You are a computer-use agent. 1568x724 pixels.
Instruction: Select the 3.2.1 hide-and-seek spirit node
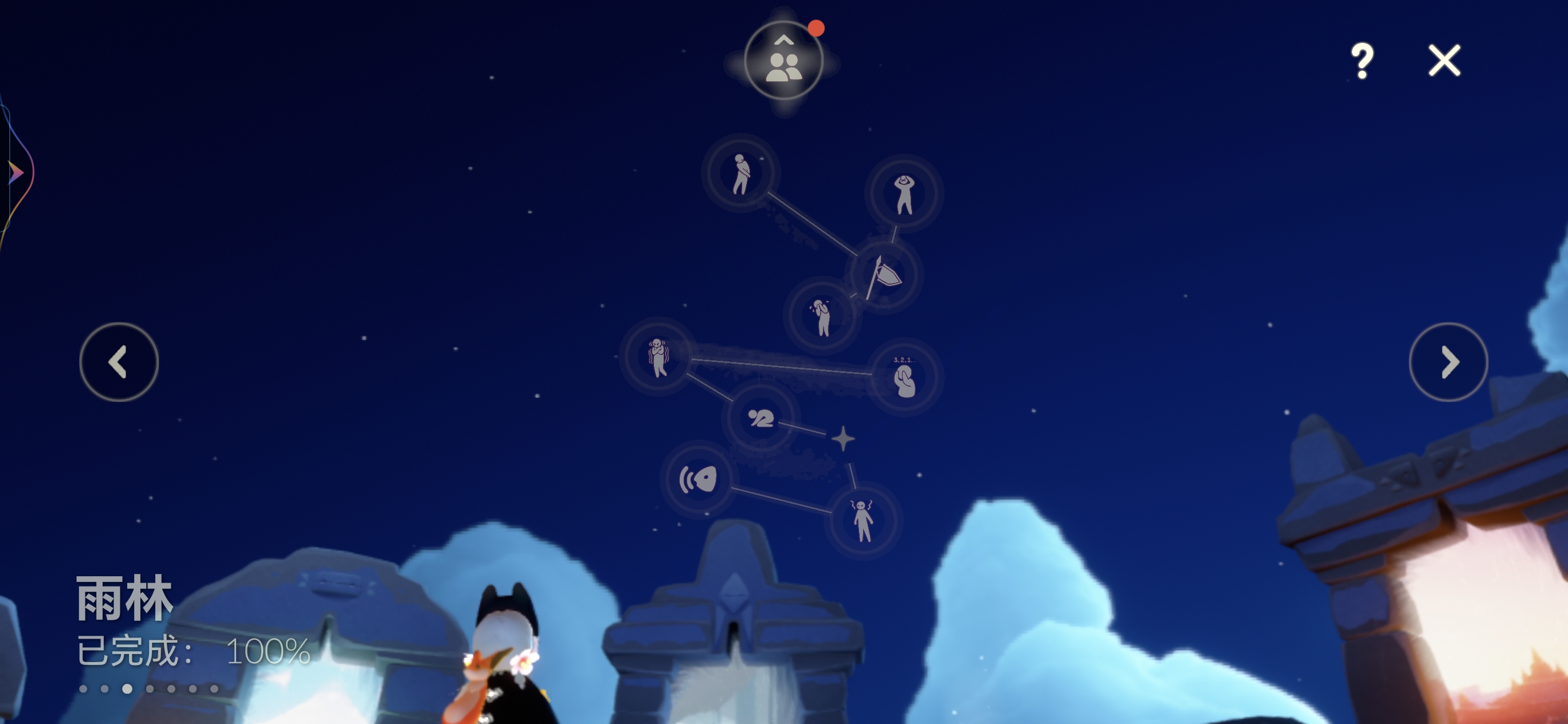click(x=904, y=379)
